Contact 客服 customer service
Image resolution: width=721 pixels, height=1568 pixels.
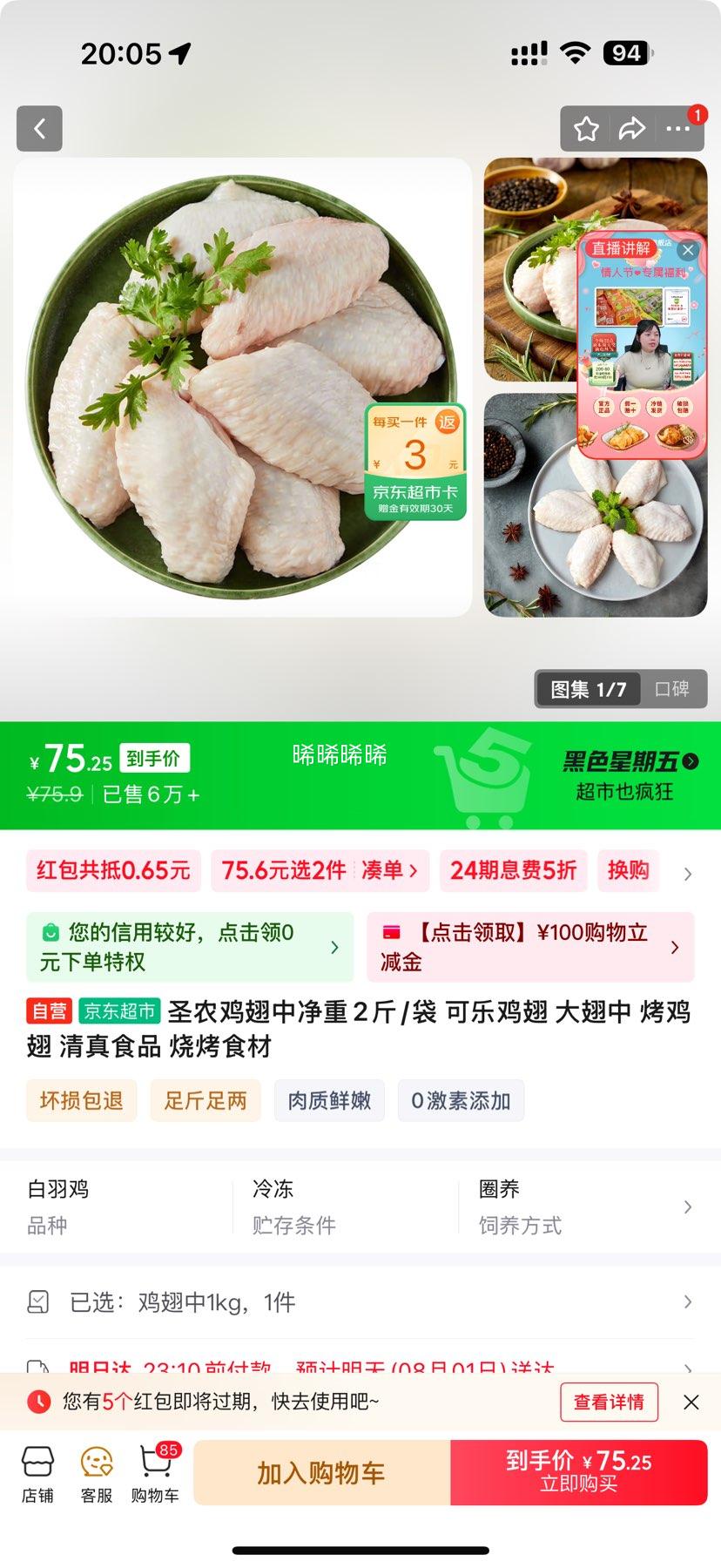[96, 1472]
